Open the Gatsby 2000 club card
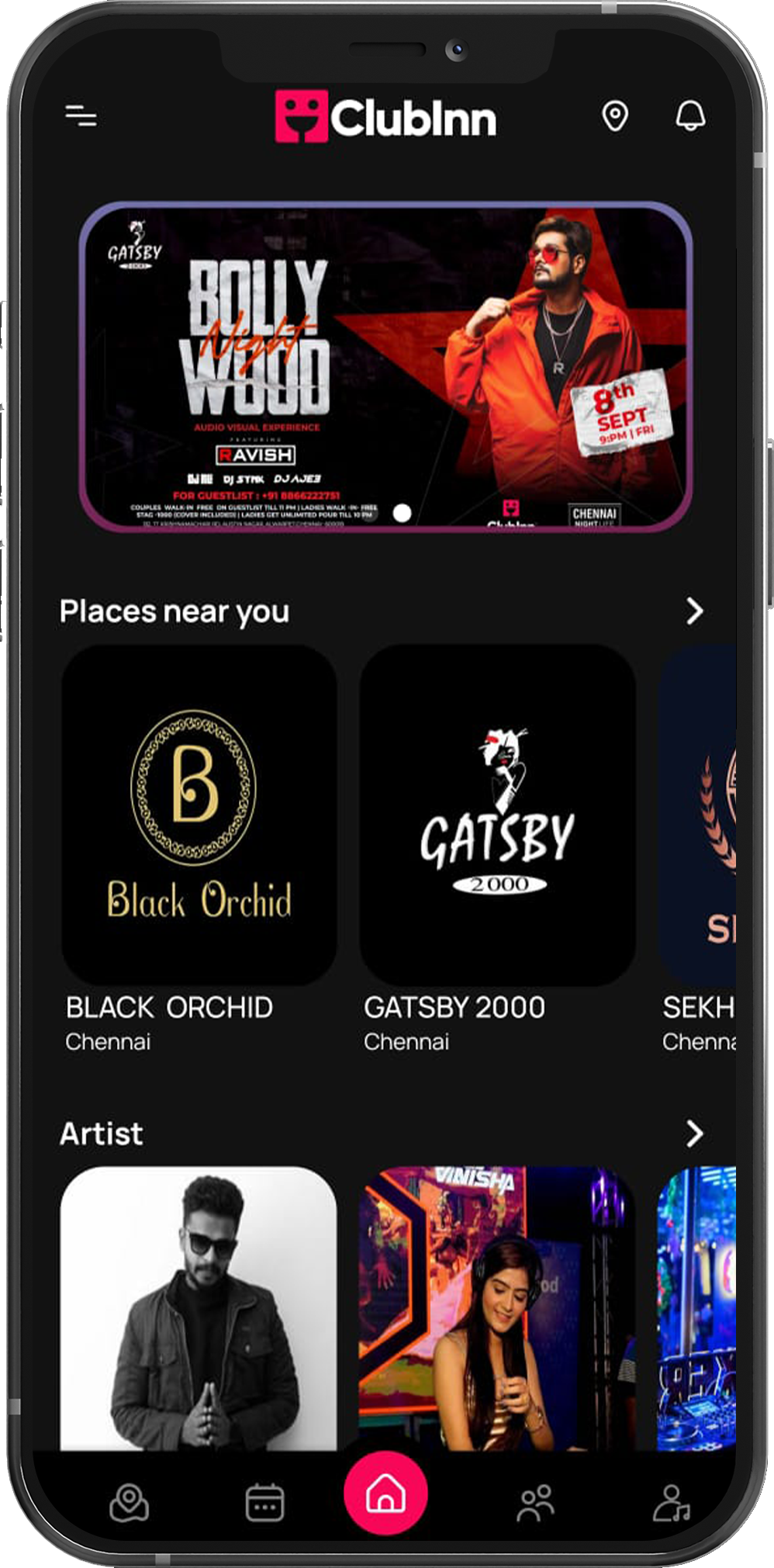774x1568 pixels. tap(497, 815)
